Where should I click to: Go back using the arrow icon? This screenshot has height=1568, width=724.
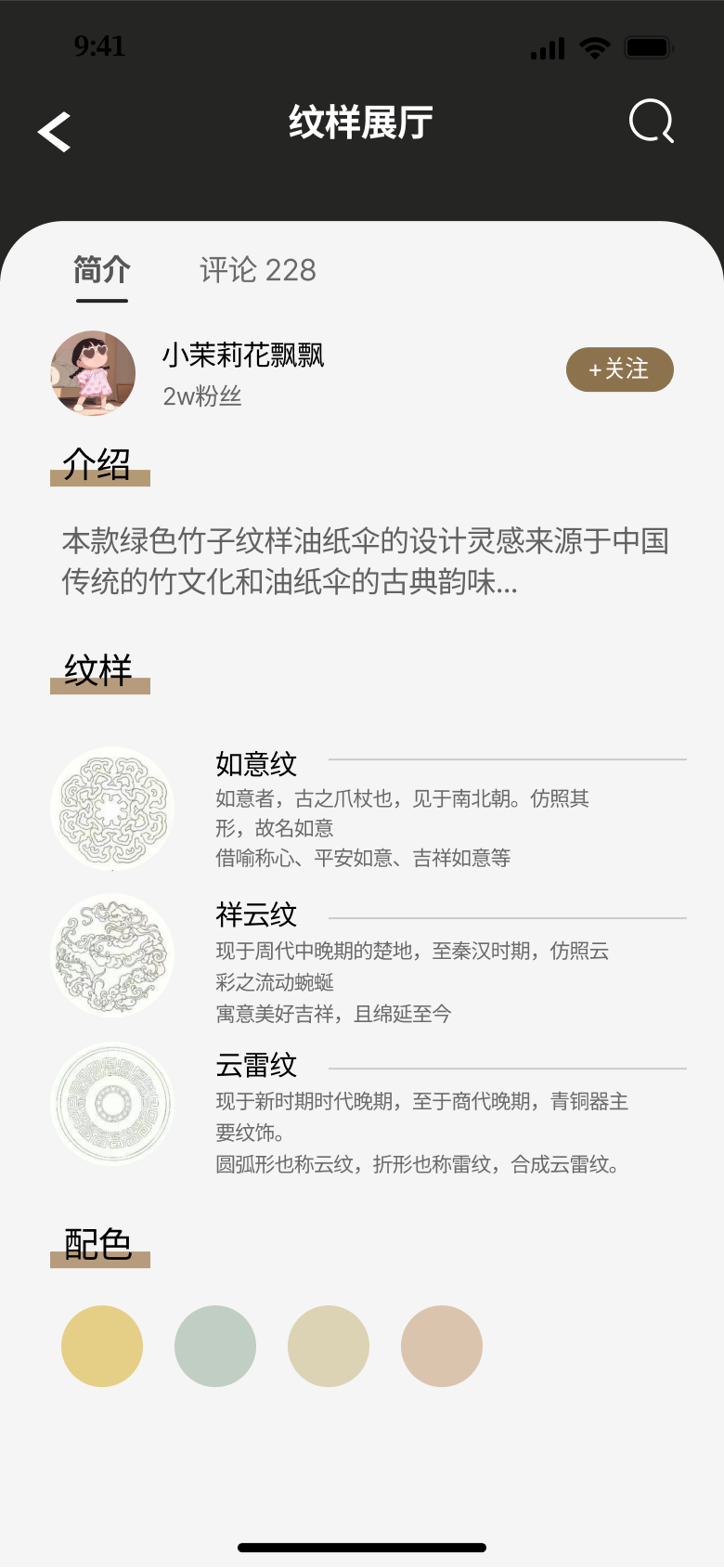55,132
